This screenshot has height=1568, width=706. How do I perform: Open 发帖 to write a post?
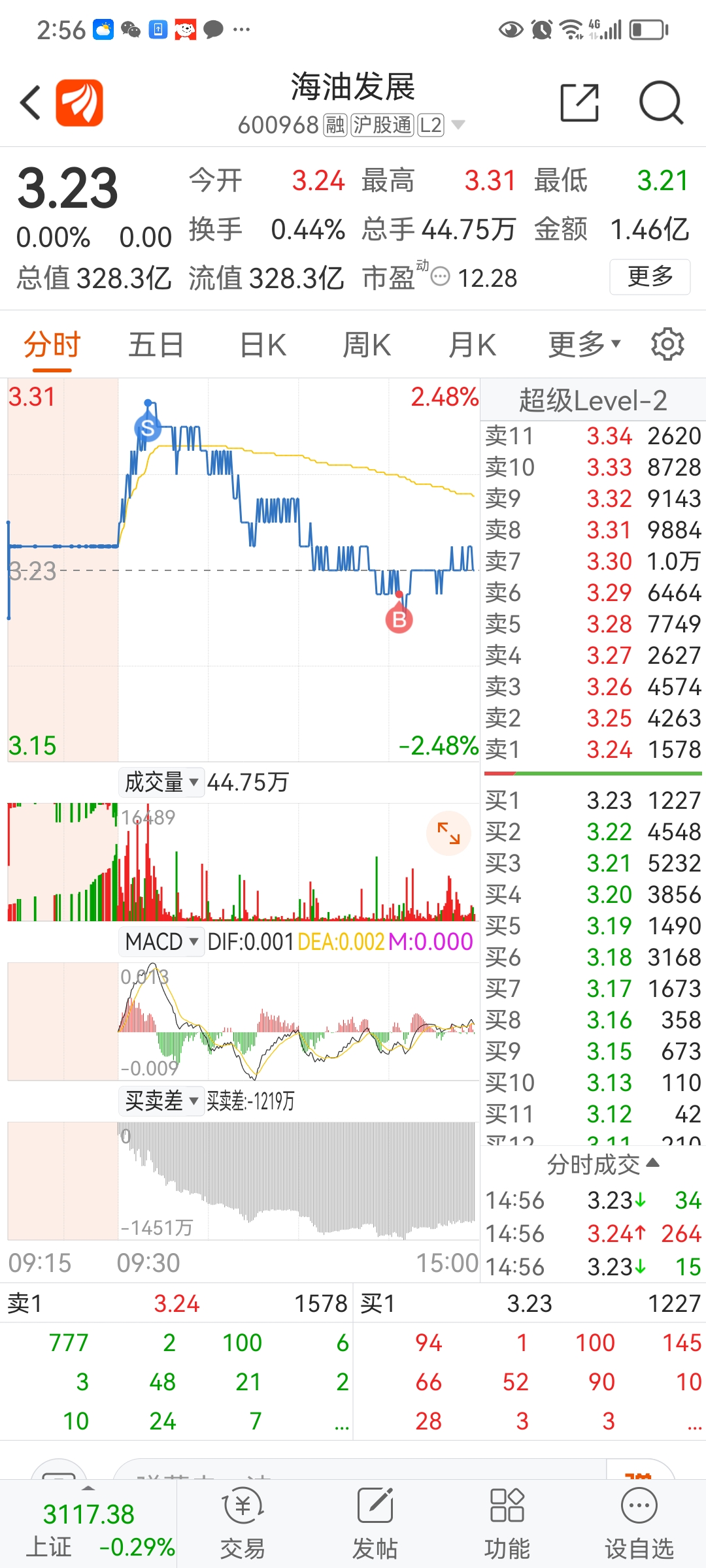(375, 1524)
